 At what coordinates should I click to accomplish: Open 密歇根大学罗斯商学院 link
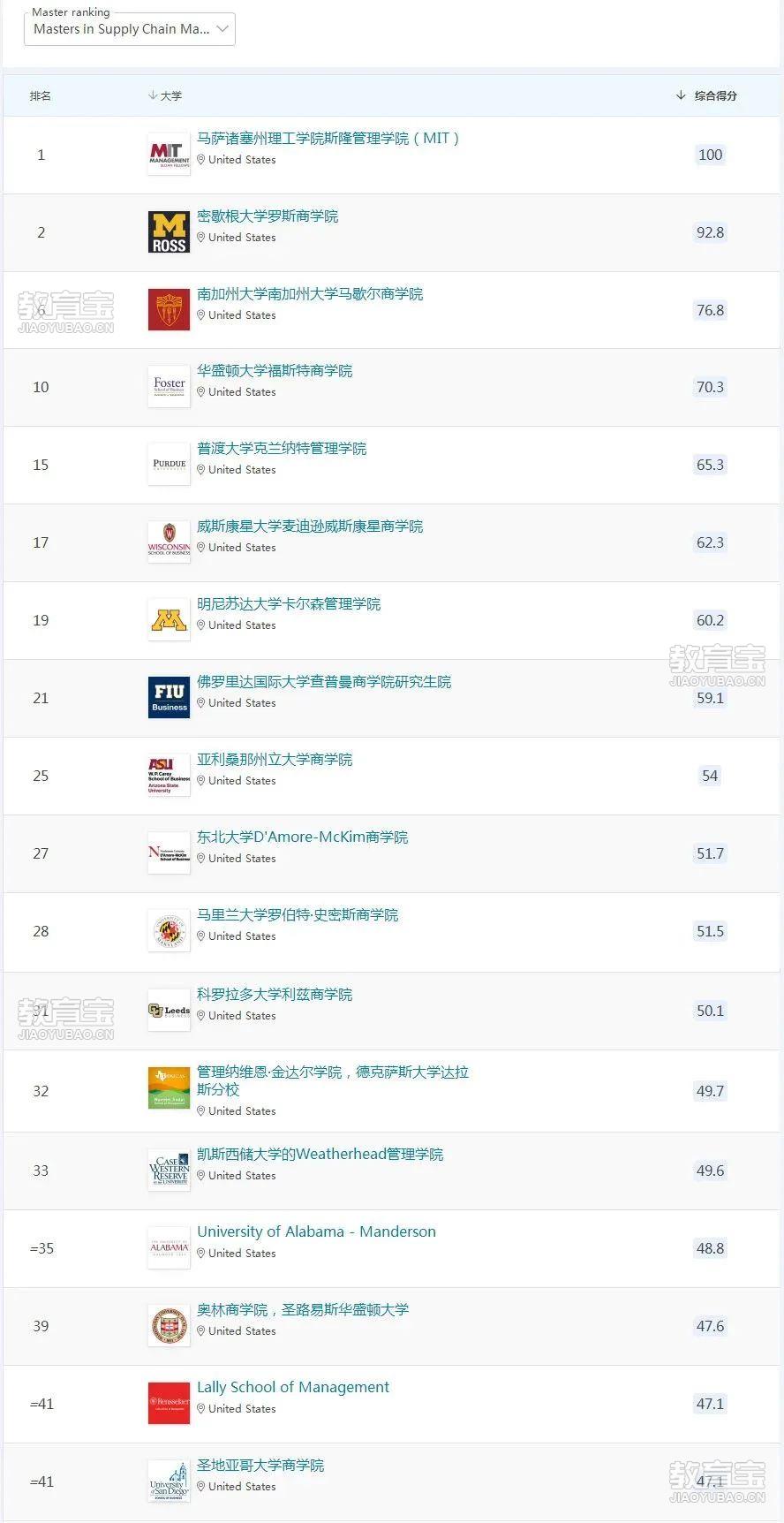pyautogui.click(x=268, y=216)
